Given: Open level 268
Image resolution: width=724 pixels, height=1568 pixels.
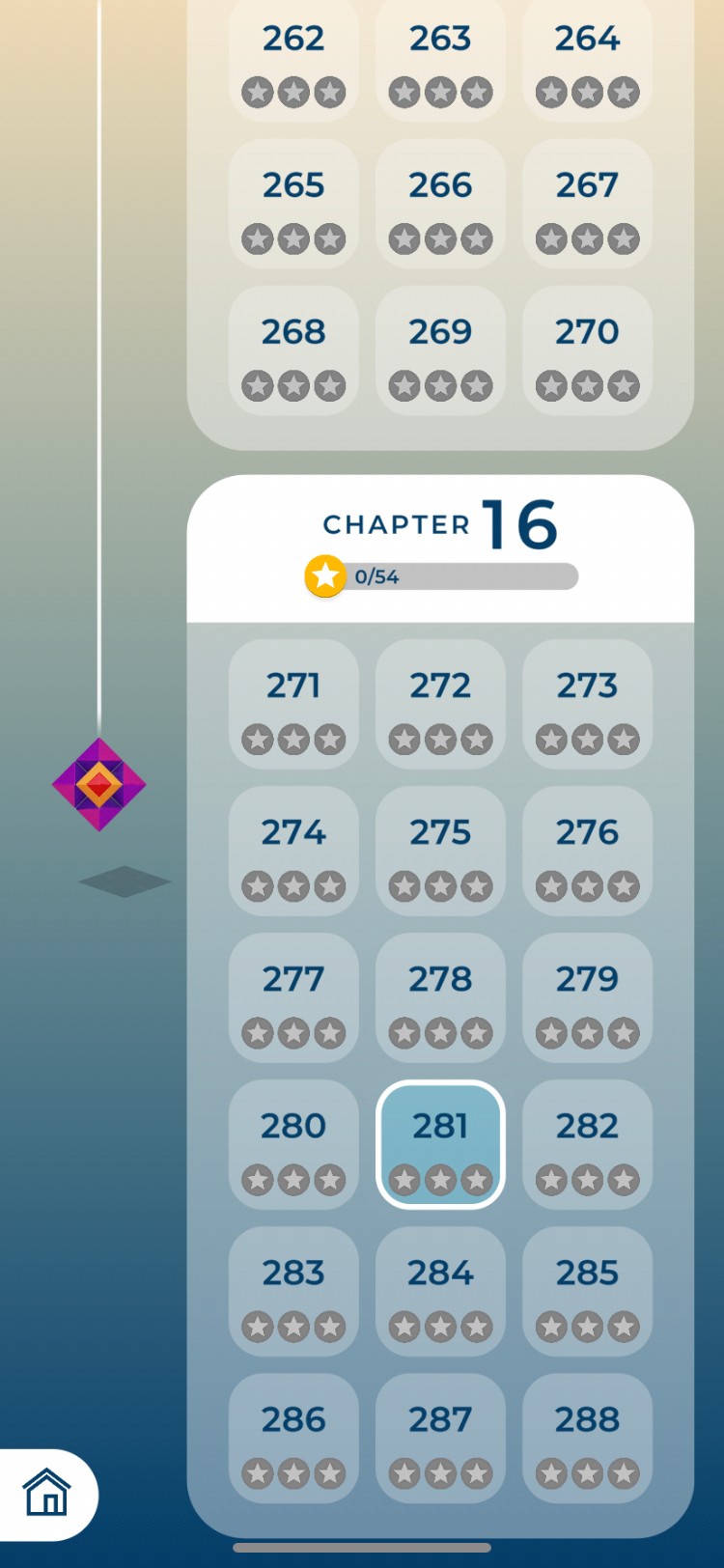Looking at the screenshot, I should [x=293, y=350].
